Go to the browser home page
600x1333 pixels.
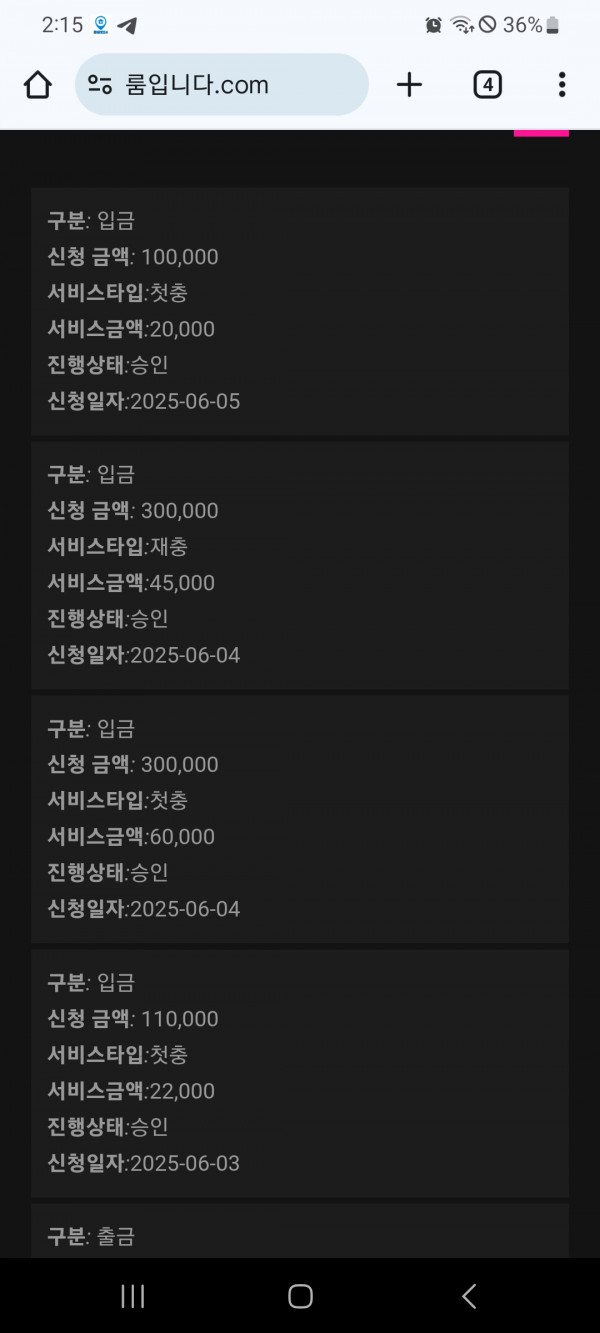coord(38,85)
